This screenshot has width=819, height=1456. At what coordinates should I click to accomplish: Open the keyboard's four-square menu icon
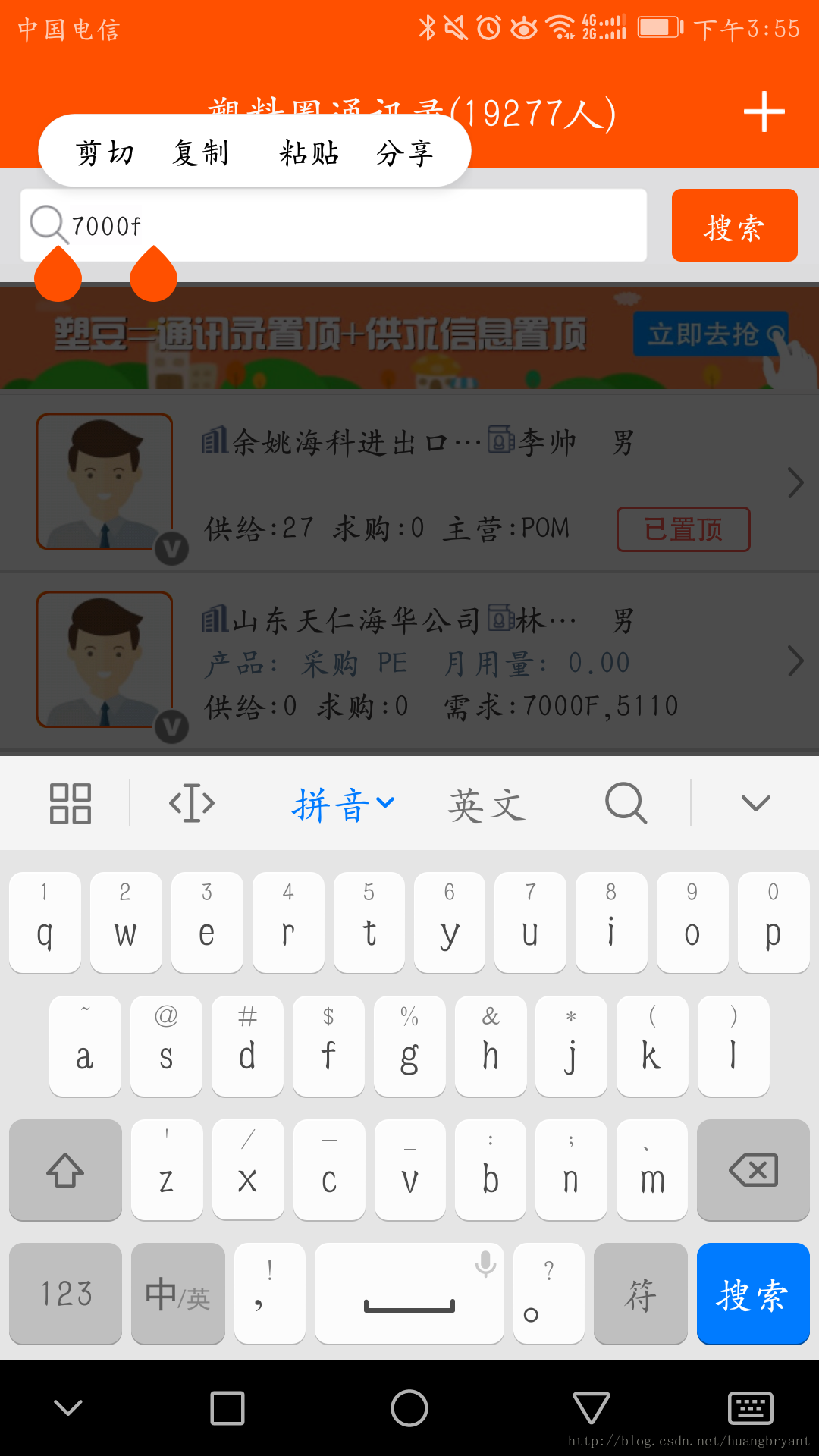click(x=70, y=803)
